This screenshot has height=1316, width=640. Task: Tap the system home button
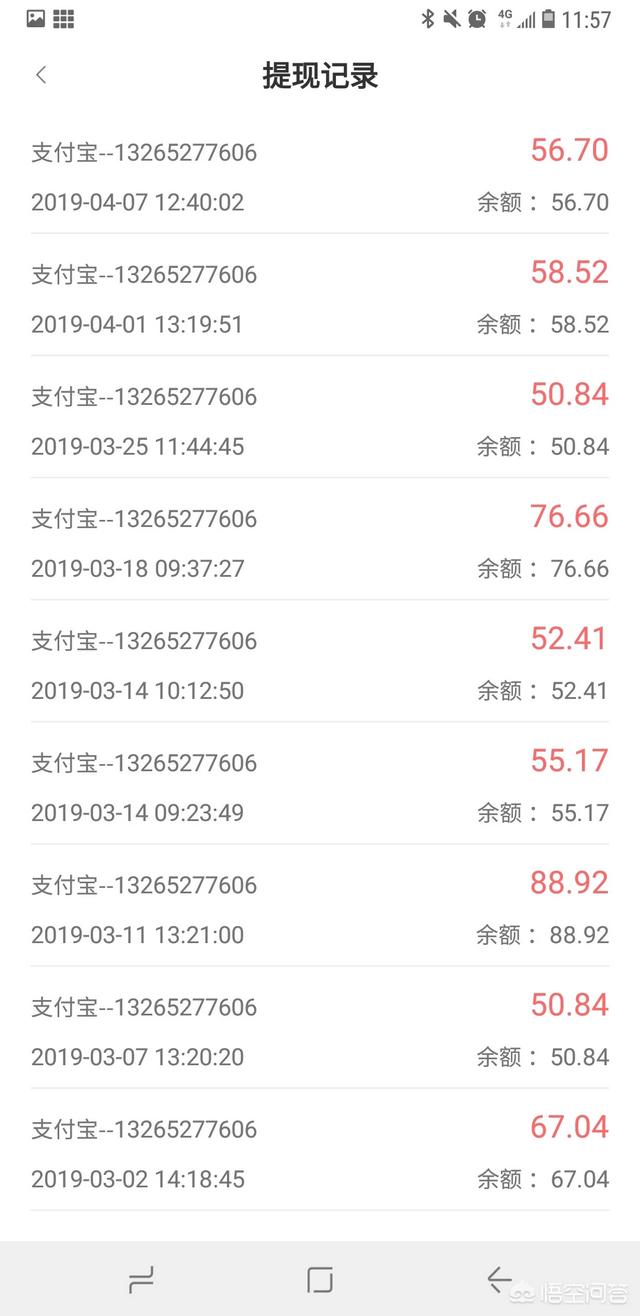[320, 1279]
